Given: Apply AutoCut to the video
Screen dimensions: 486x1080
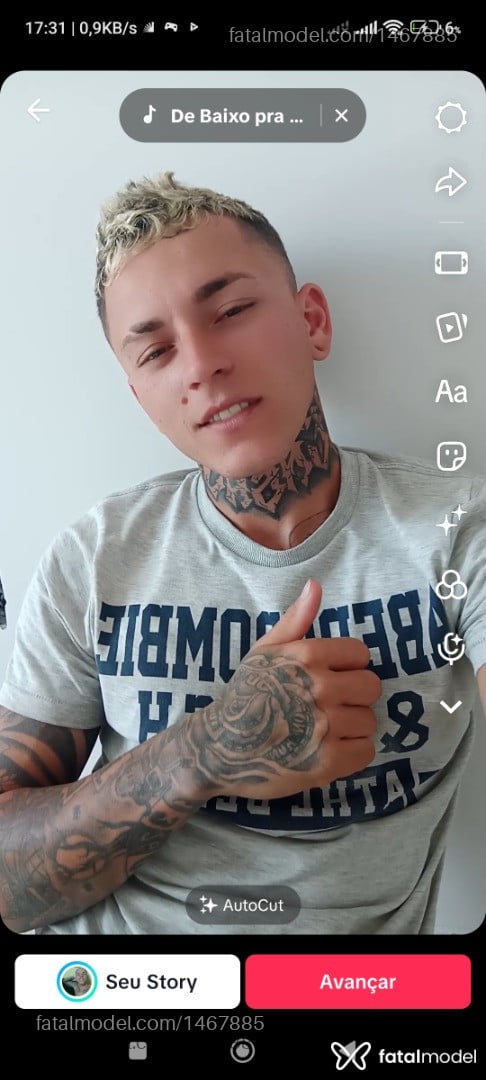Looking at the screenshot, I should click(x=242, y=905).
